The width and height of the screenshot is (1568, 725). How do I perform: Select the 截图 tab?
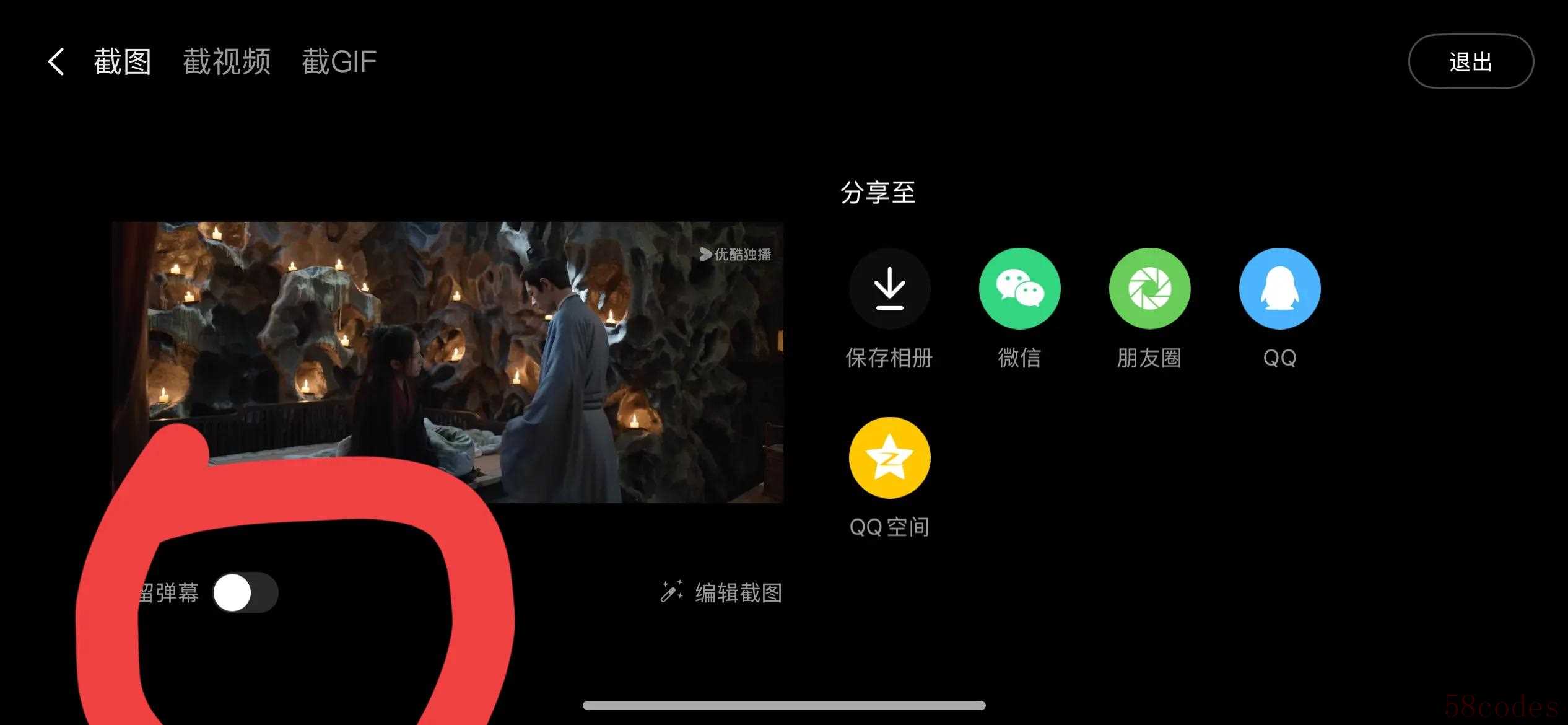point(123,62)
